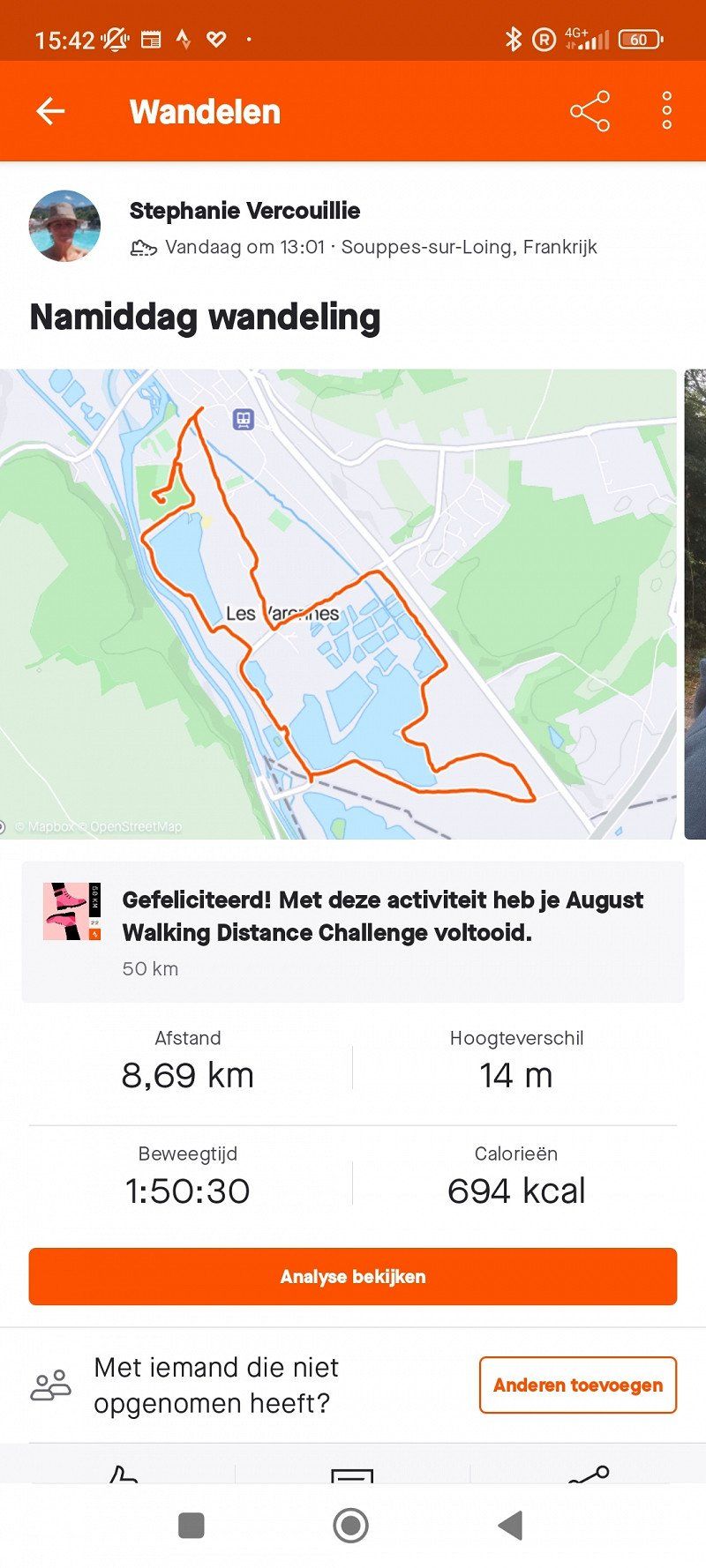Screen dimensions: 706x1568
Task: Open comments with the speech bubble icon
Action: pyautogui.click(x=352, y=1474)
